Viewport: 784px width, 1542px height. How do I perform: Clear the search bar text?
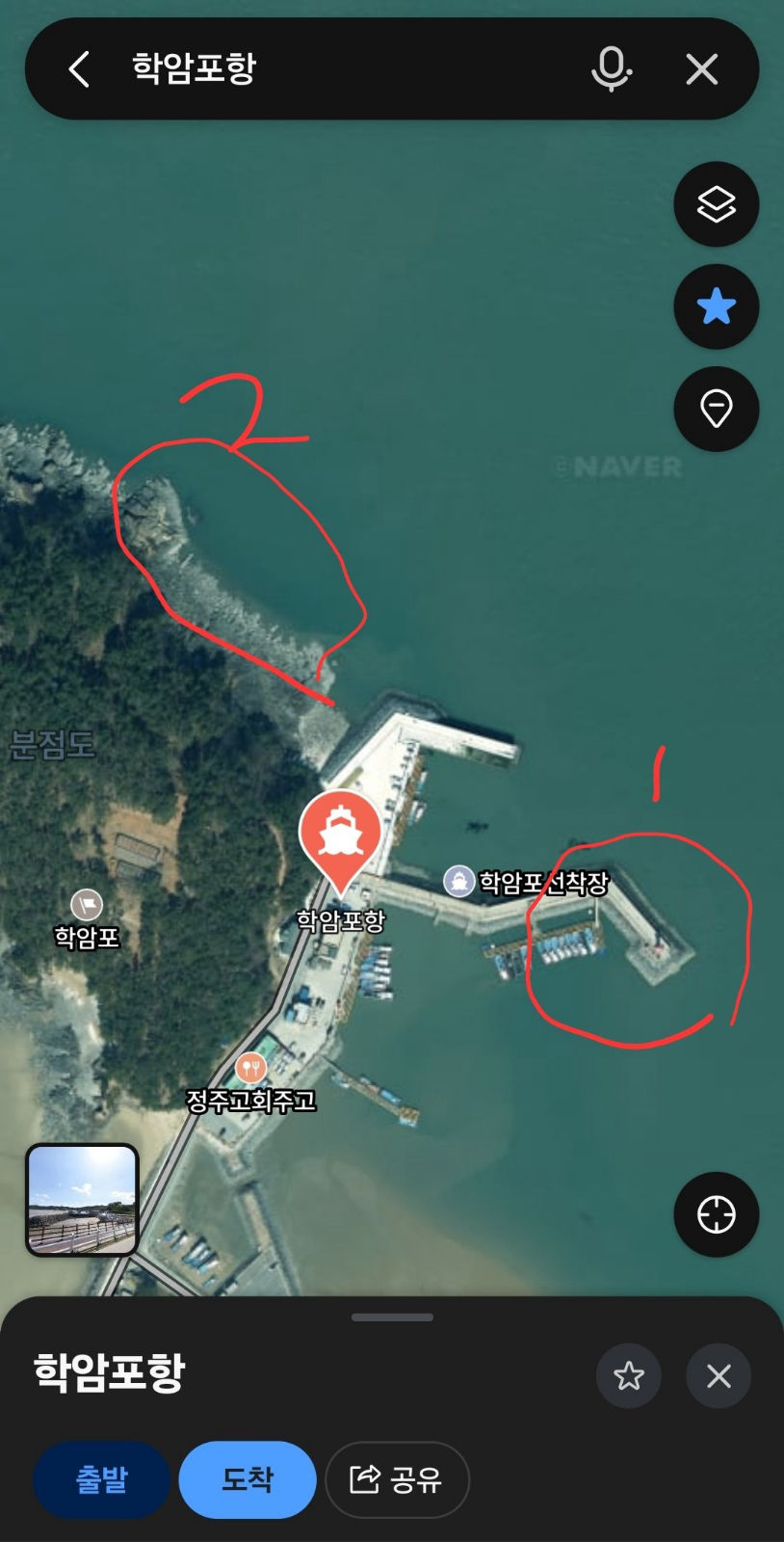coord(702,69)
